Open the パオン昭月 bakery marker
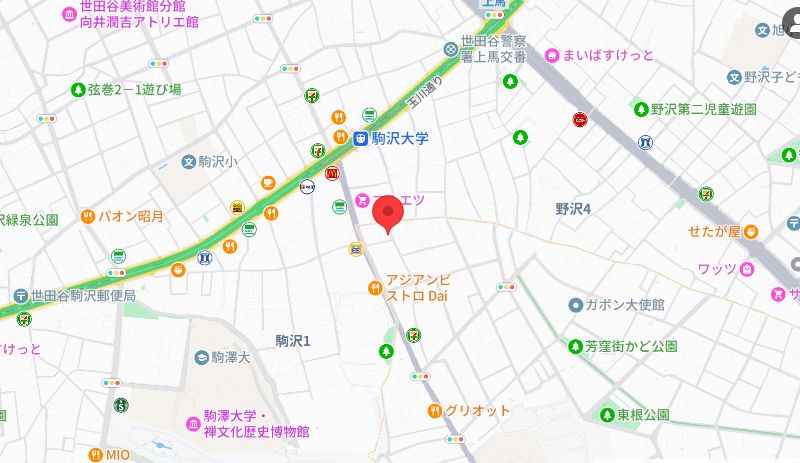Image resolution: width=800 pixels, height=463 pixels. click(88, 216)
